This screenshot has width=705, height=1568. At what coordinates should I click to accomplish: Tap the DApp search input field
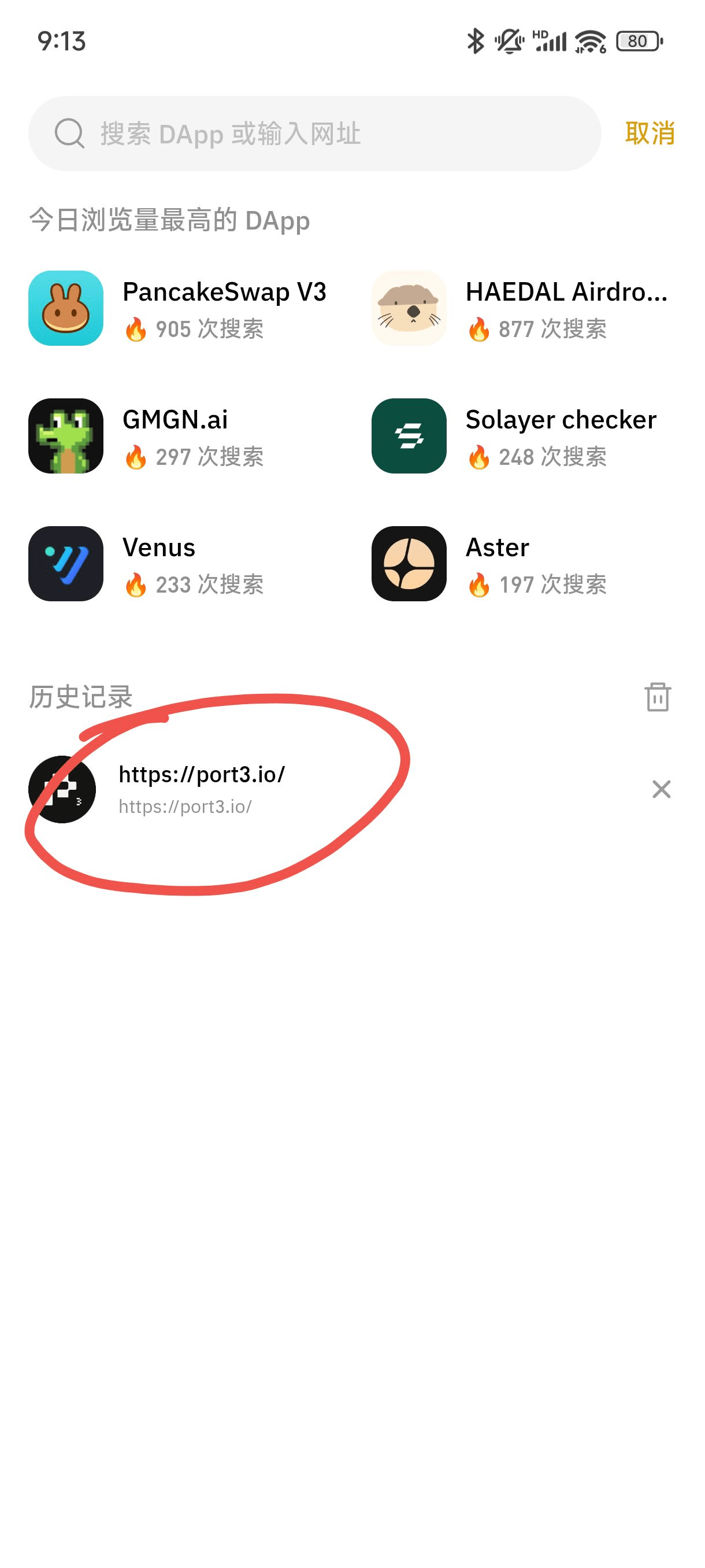pyautogui.click(x=314, y=134)
